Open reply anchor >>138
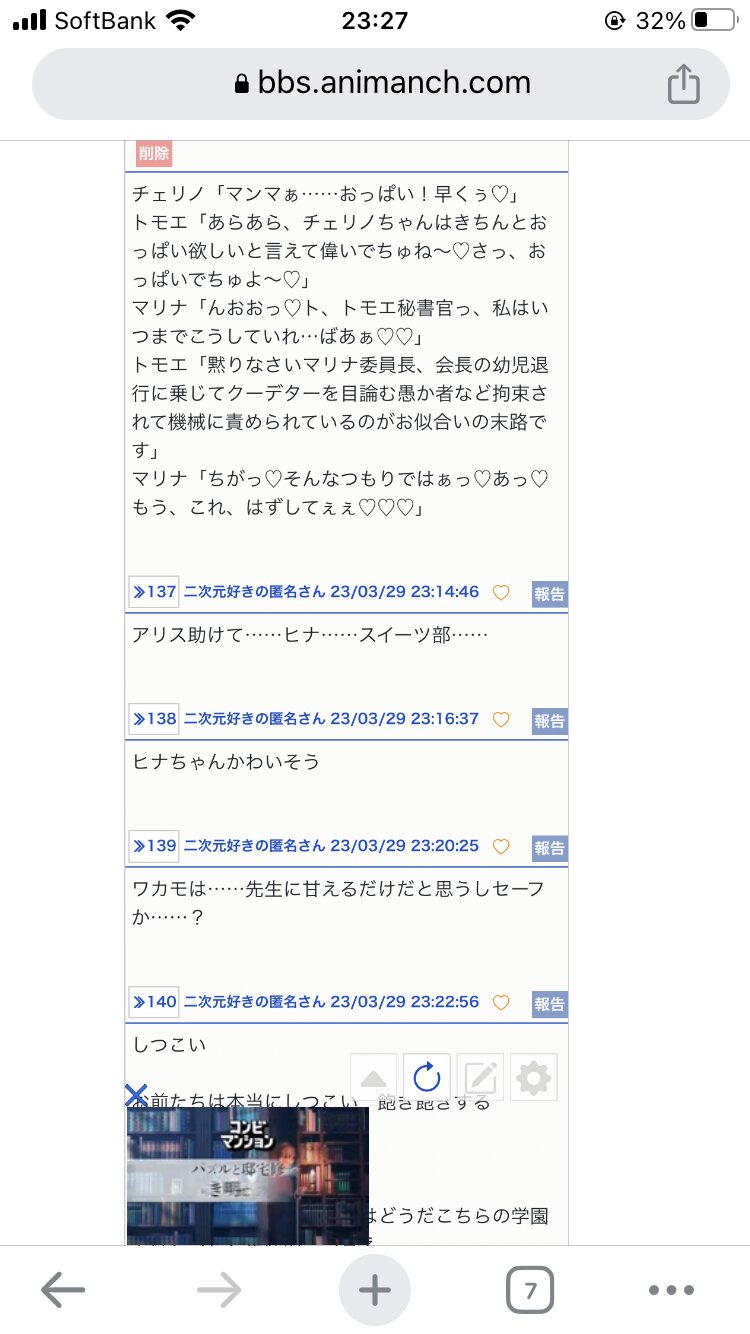 point(154,719)
